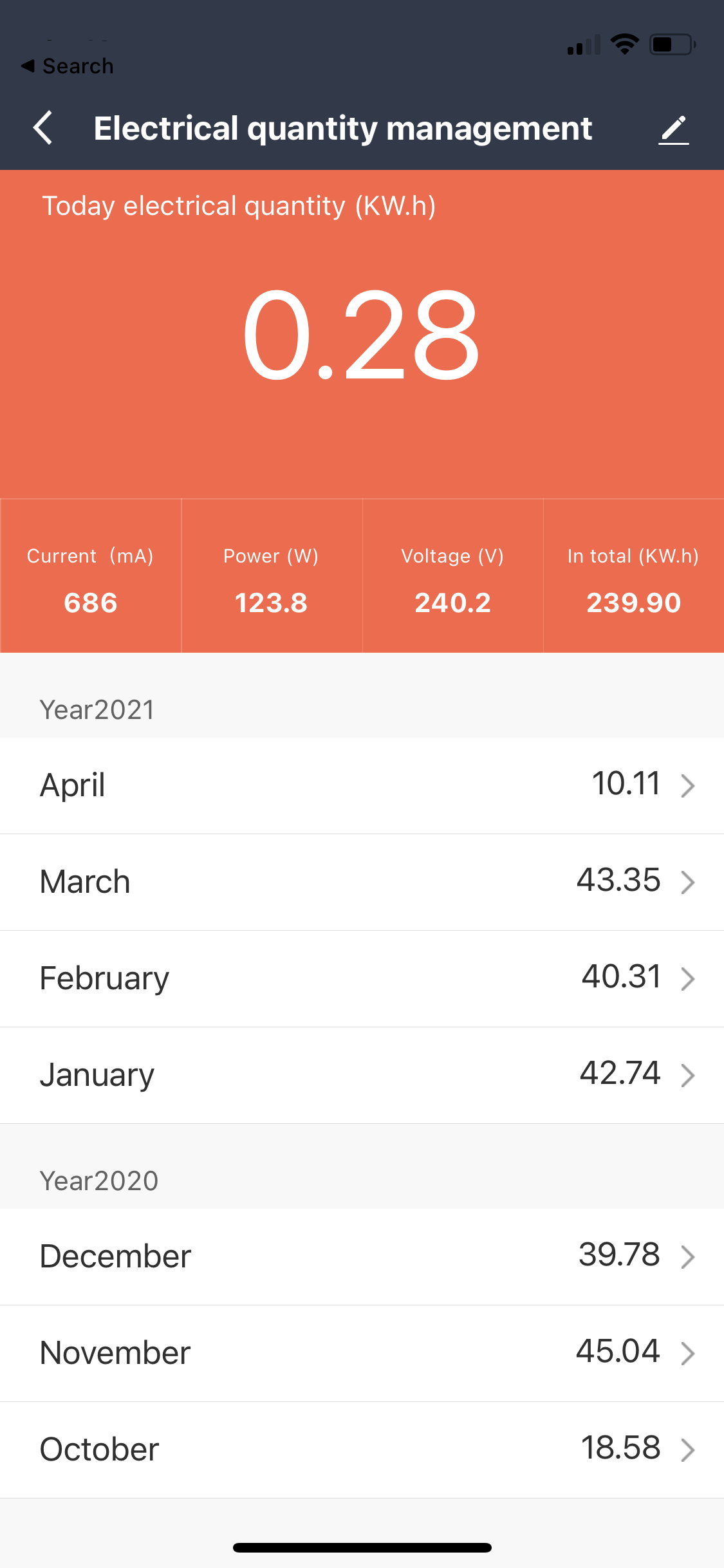View March consumption breakdown
The image size is (724, 1568).
[362, 882]
